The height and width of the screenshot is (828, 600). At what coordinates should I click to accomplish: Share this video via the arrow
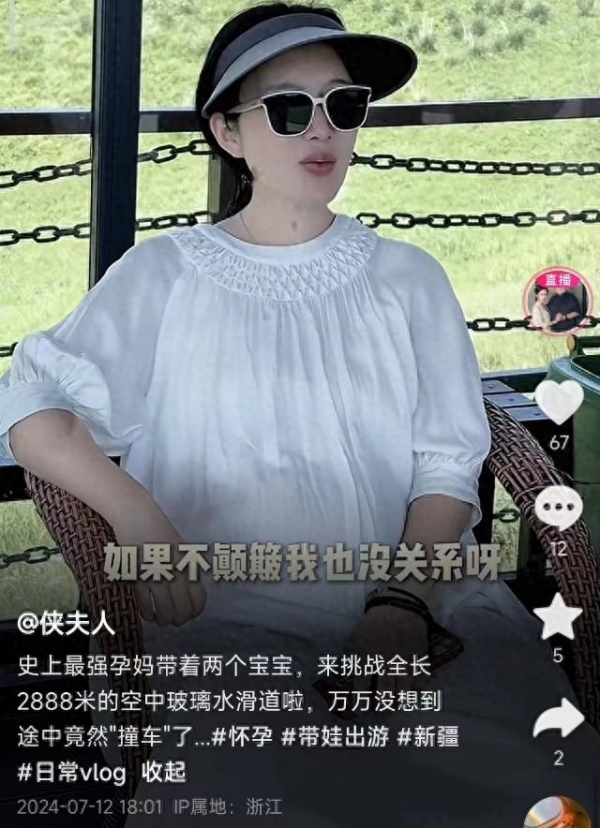(x=558, y=718)
